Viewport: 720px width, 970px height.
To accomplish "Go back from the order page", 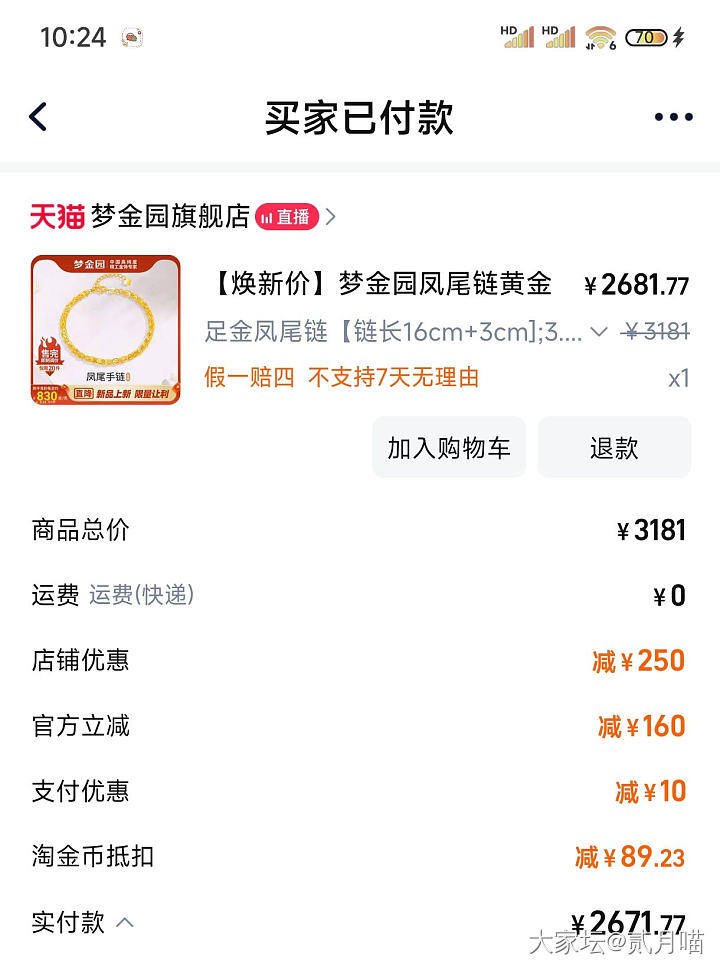I will click(x=38, y=117).
